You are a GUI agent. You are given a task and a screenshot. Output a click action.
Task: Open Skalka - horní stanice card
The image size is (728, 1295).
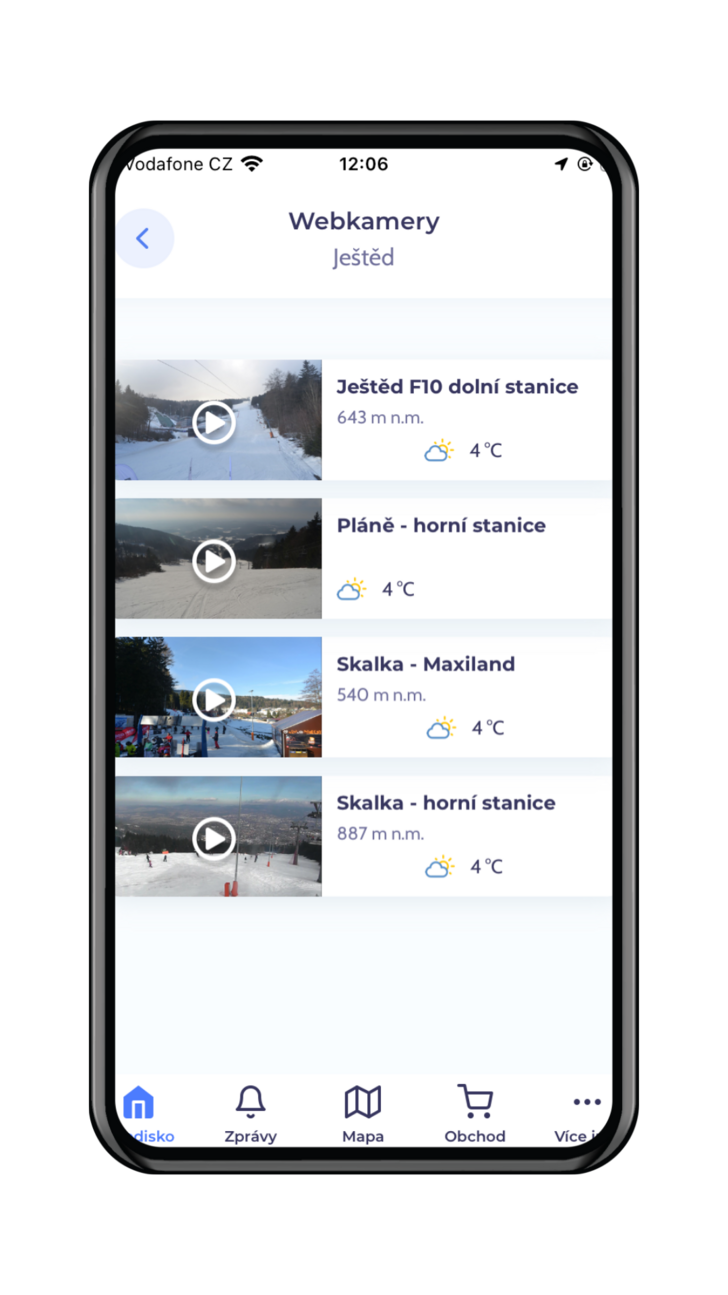[466, 834]
